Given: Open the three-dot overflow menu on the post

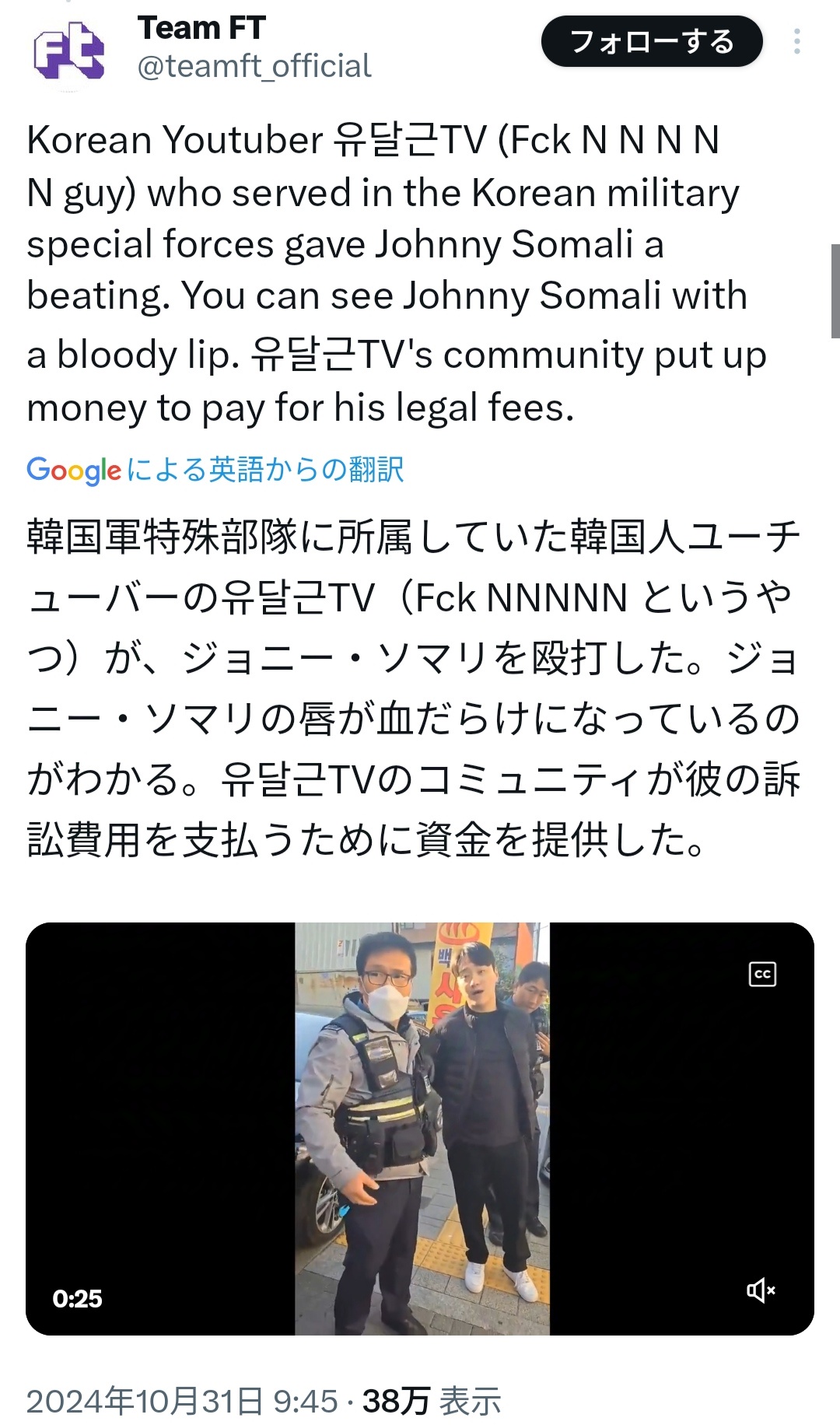Looking at the screenshot, I should [796, 41].
